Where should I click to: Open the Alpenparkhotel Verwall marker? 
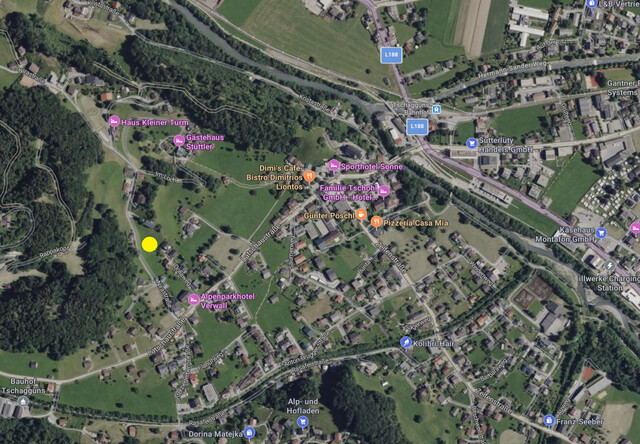tap(194, 299)
